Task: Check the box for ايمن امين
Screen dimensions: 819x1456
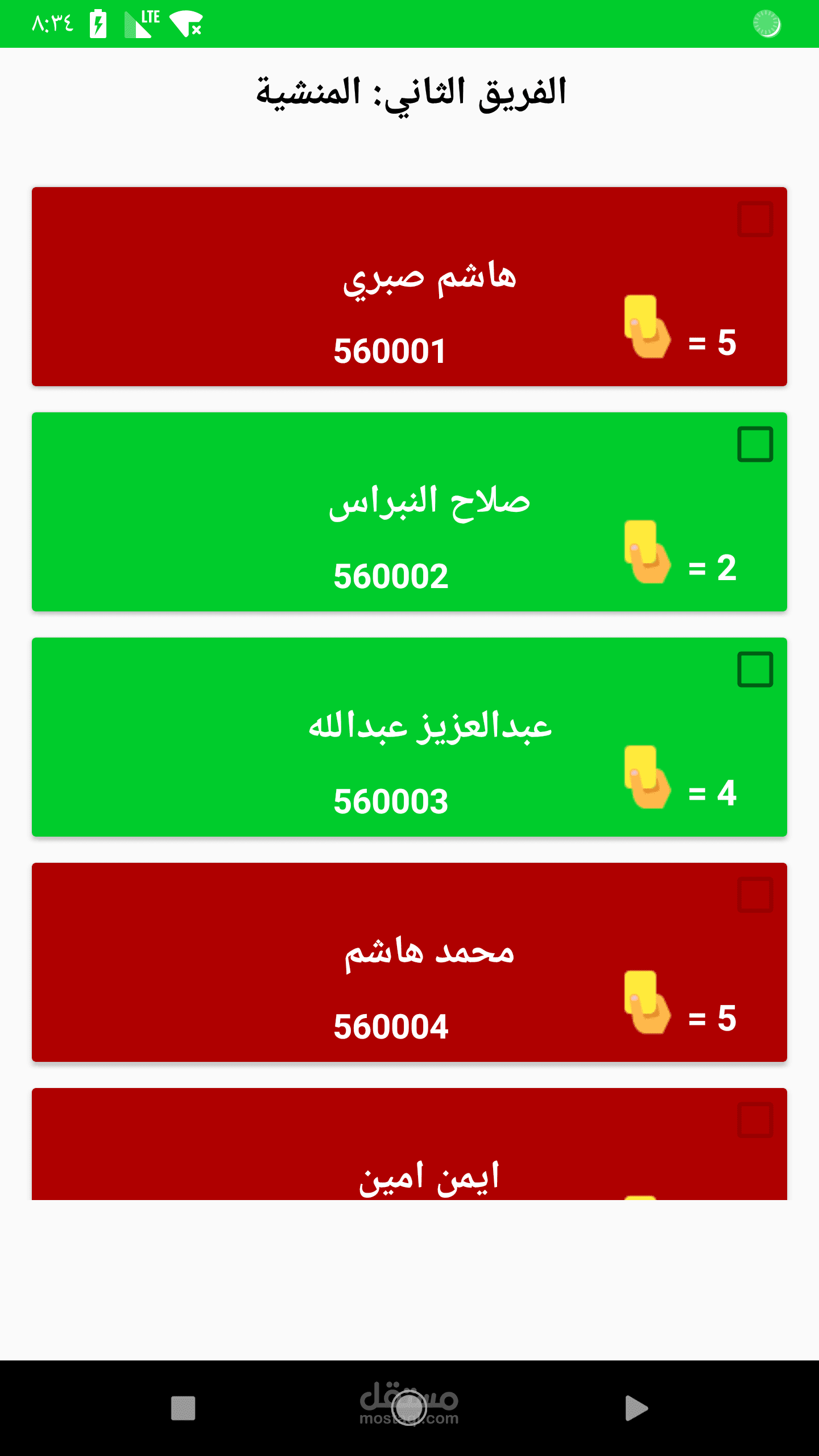Action: (x=755, y=1120)
